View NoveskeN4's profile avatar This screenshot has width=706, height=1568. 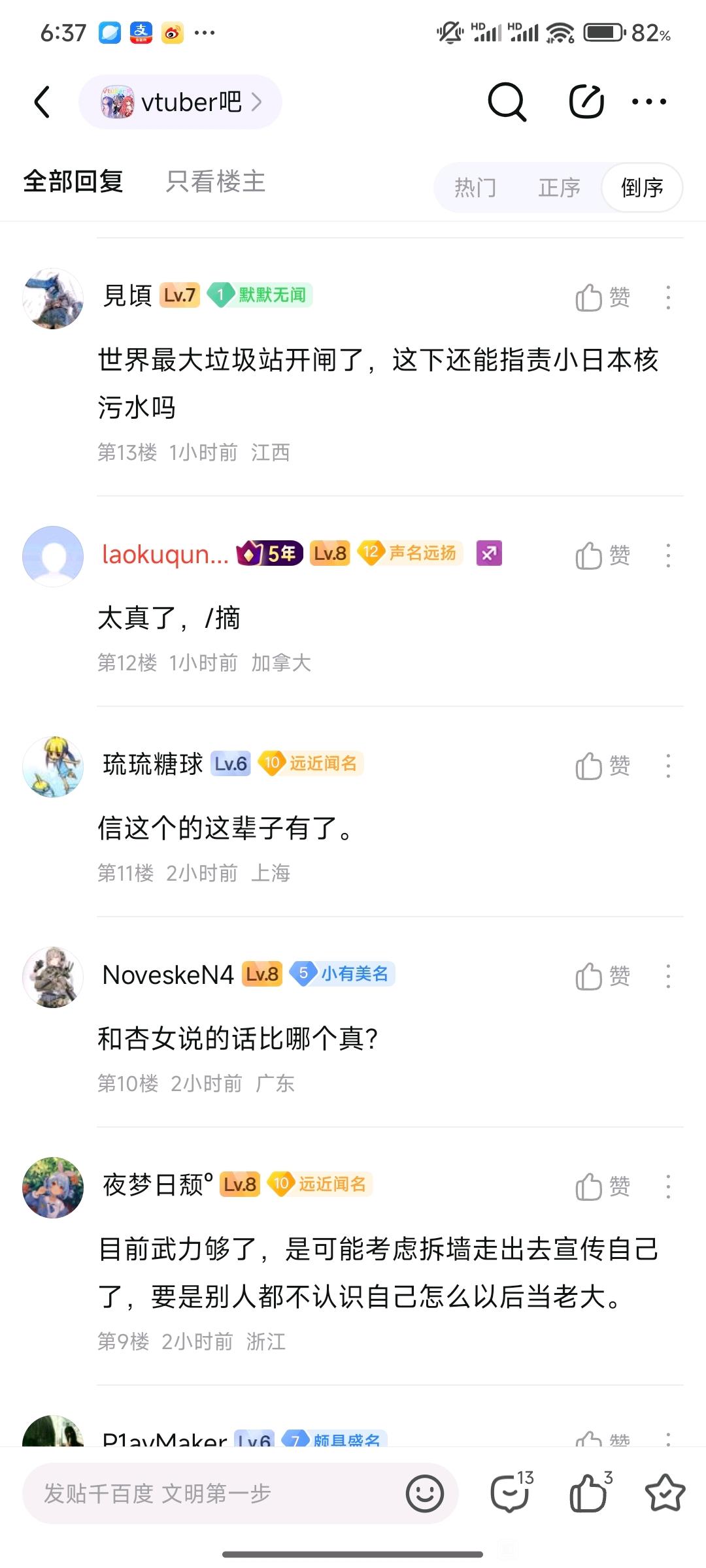(53, 977)
